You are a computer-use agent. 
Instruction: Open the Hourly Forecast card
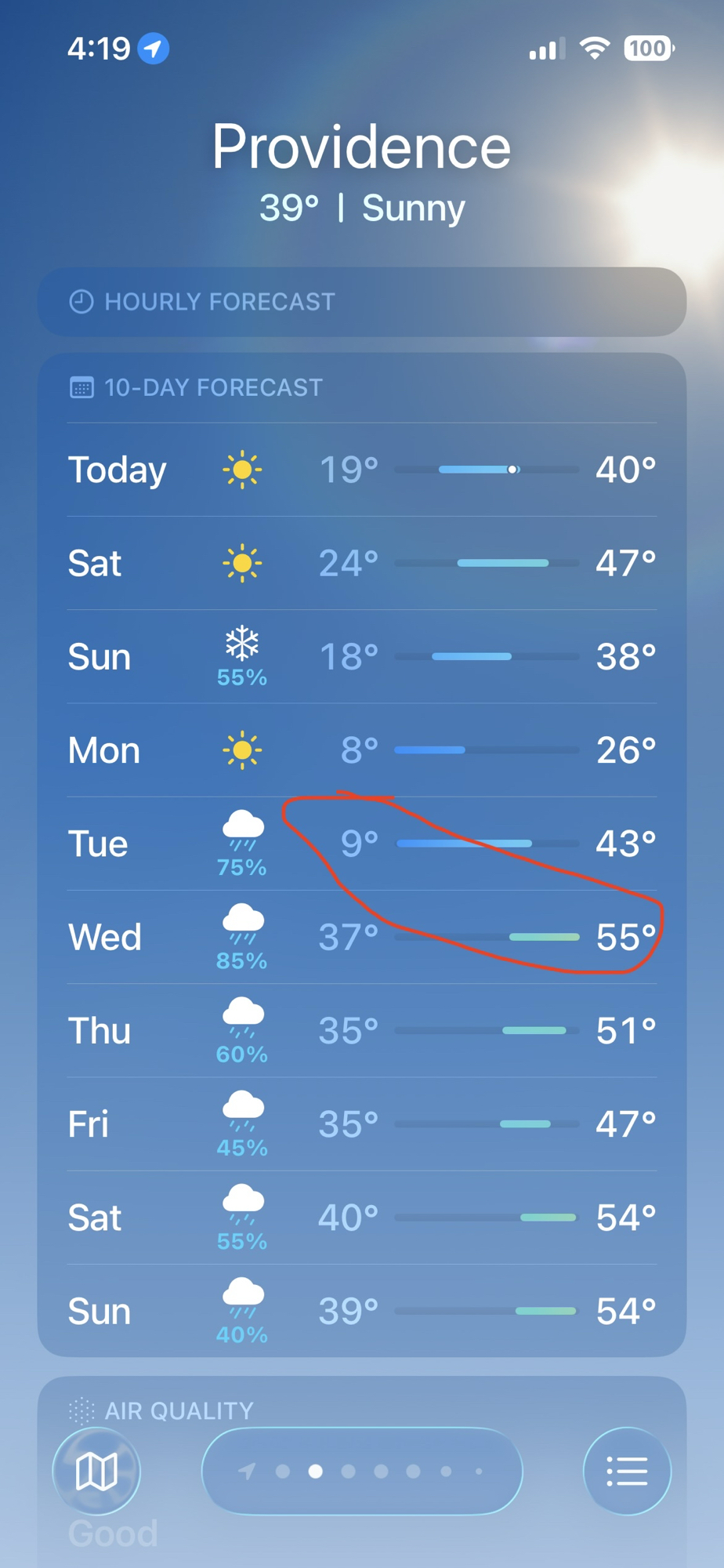click(362, 302)
